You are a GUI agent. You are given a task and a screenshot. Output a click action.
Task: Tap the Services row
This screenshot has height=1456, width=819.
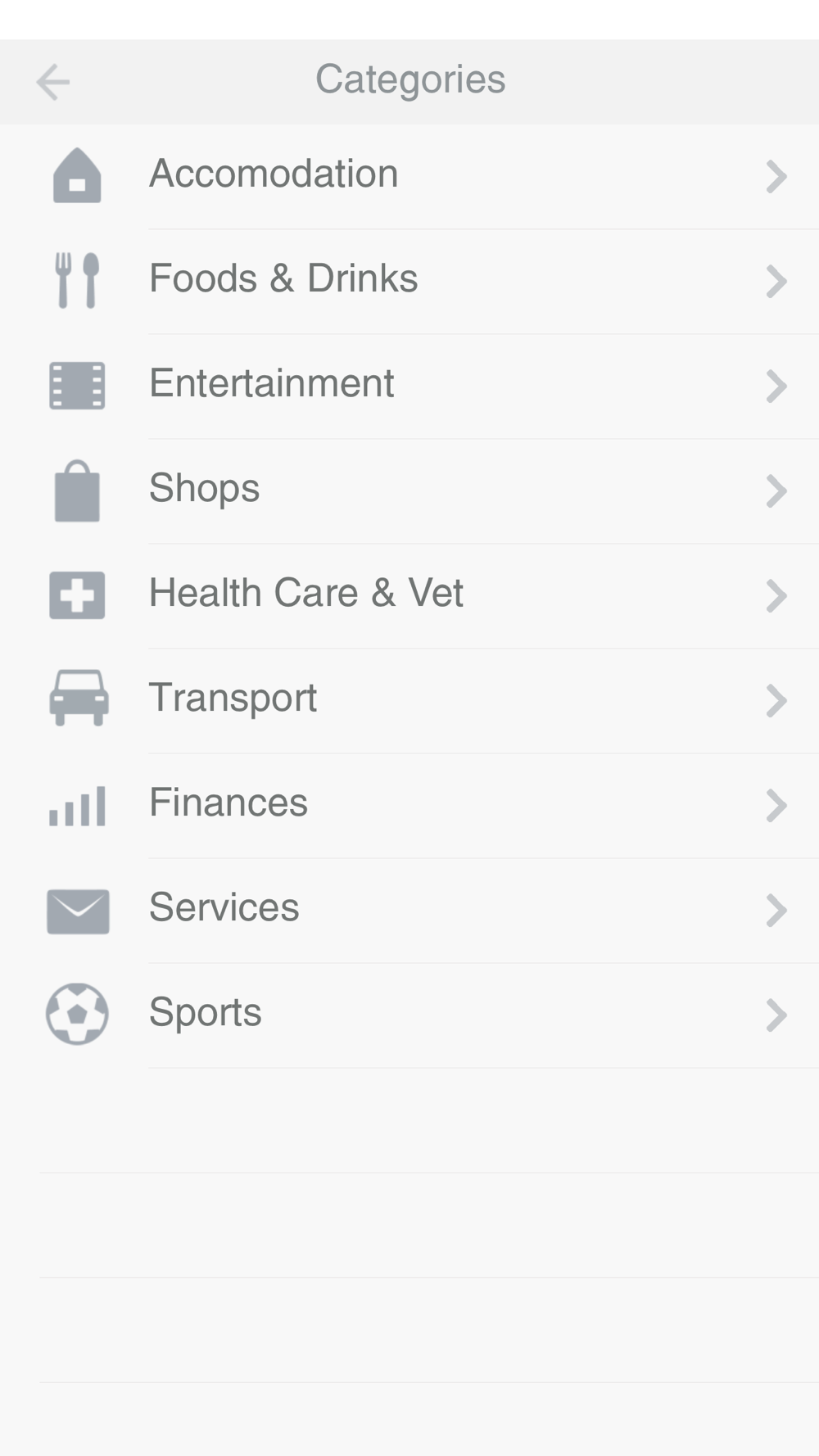click(x=409, y=910)
